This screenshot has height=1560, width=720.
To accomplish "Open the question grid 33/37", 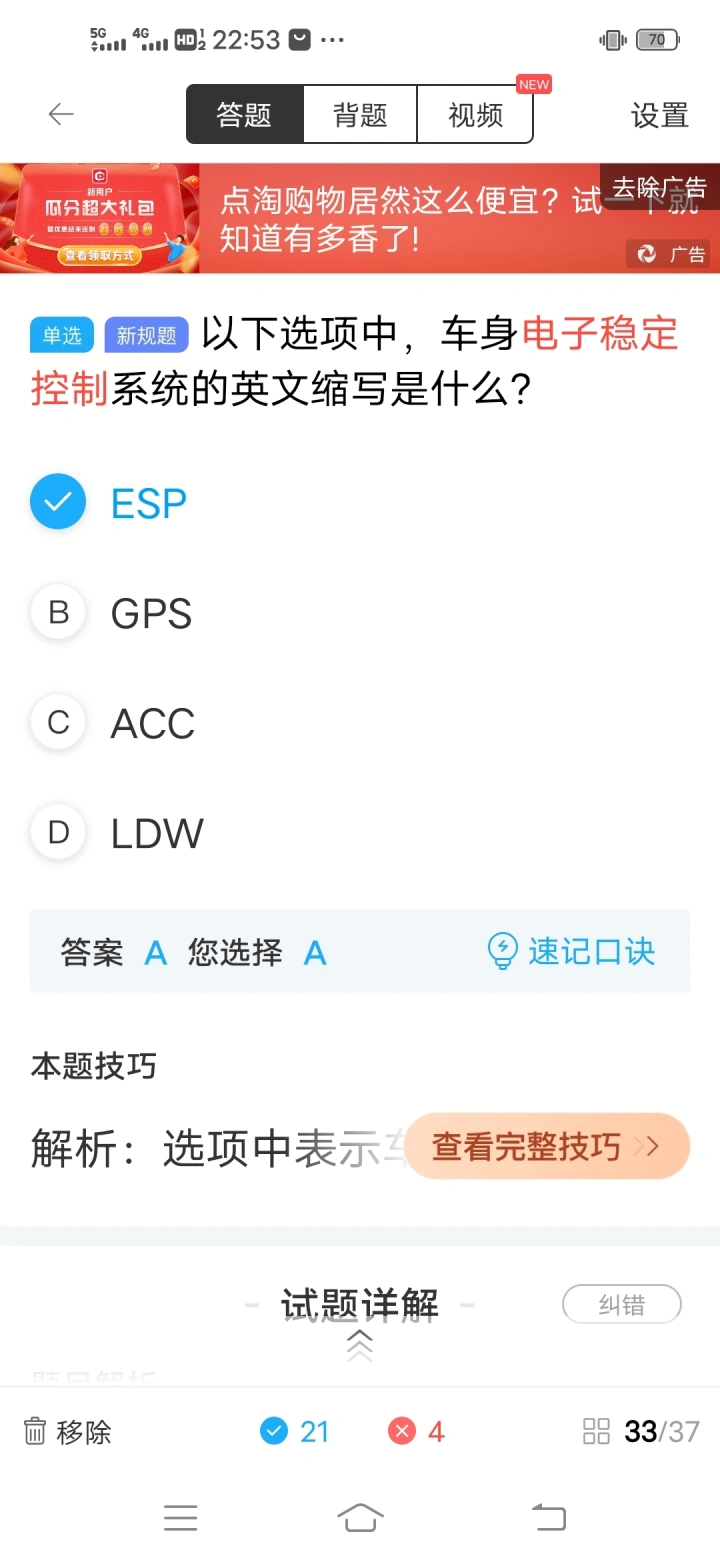I will coord(641,1432).
